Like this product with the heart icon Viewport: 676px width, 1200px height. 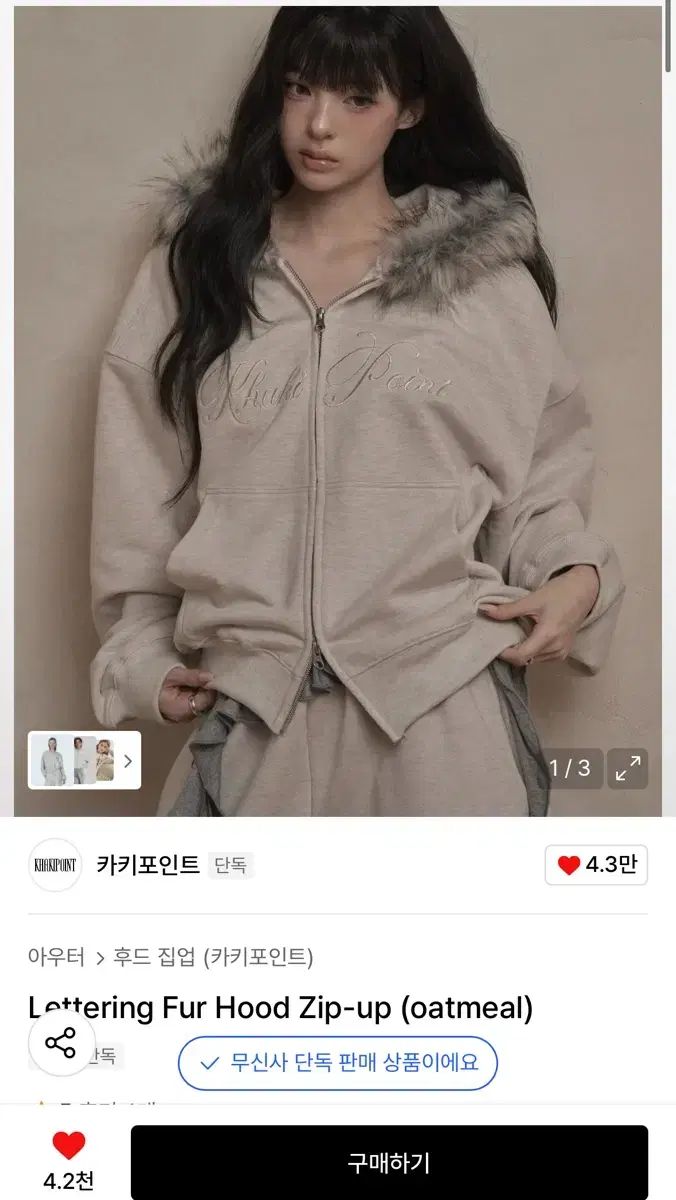tap(69, 1146)
